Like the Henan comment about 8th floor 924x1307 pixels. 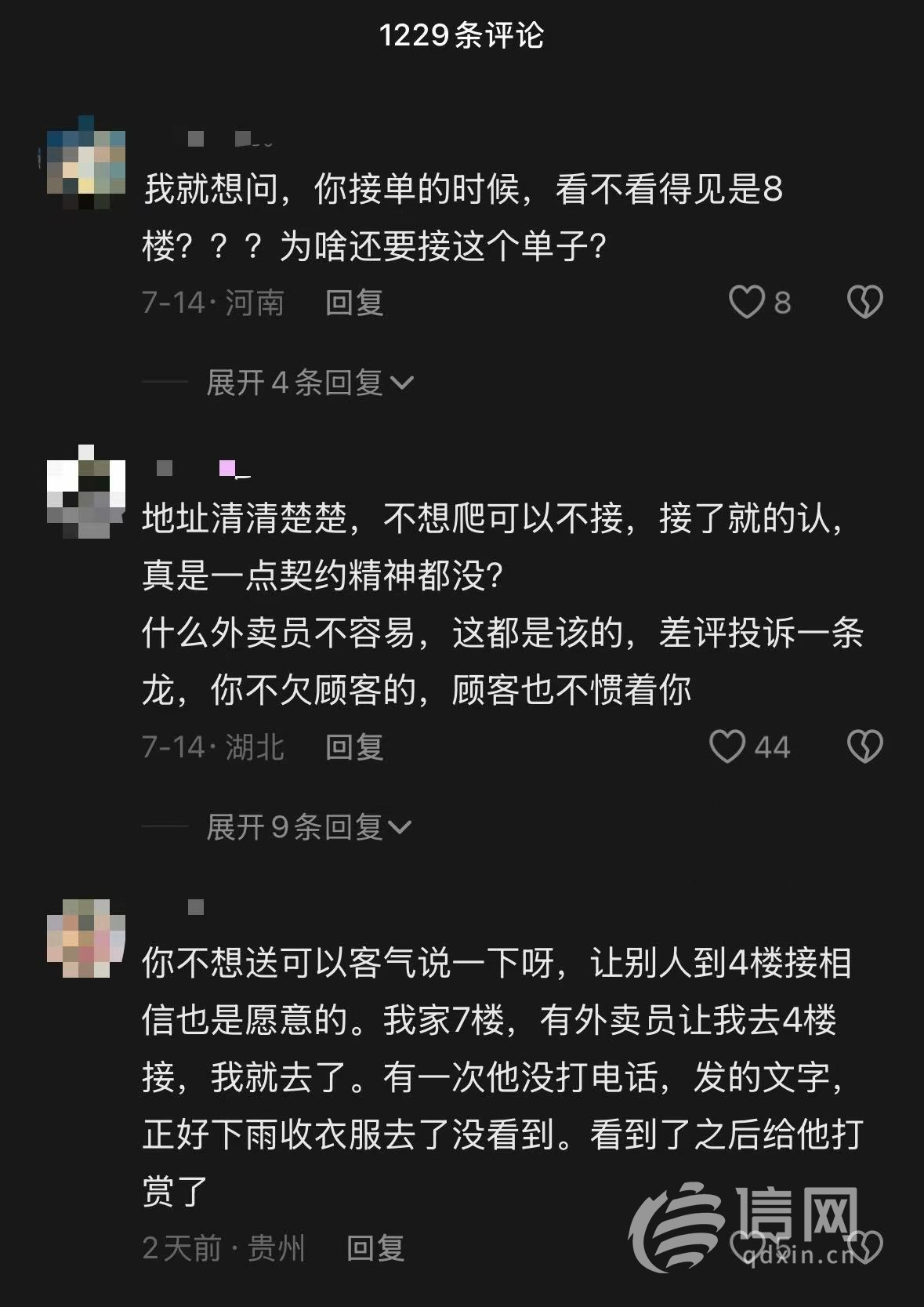click(x=747, y=302)
